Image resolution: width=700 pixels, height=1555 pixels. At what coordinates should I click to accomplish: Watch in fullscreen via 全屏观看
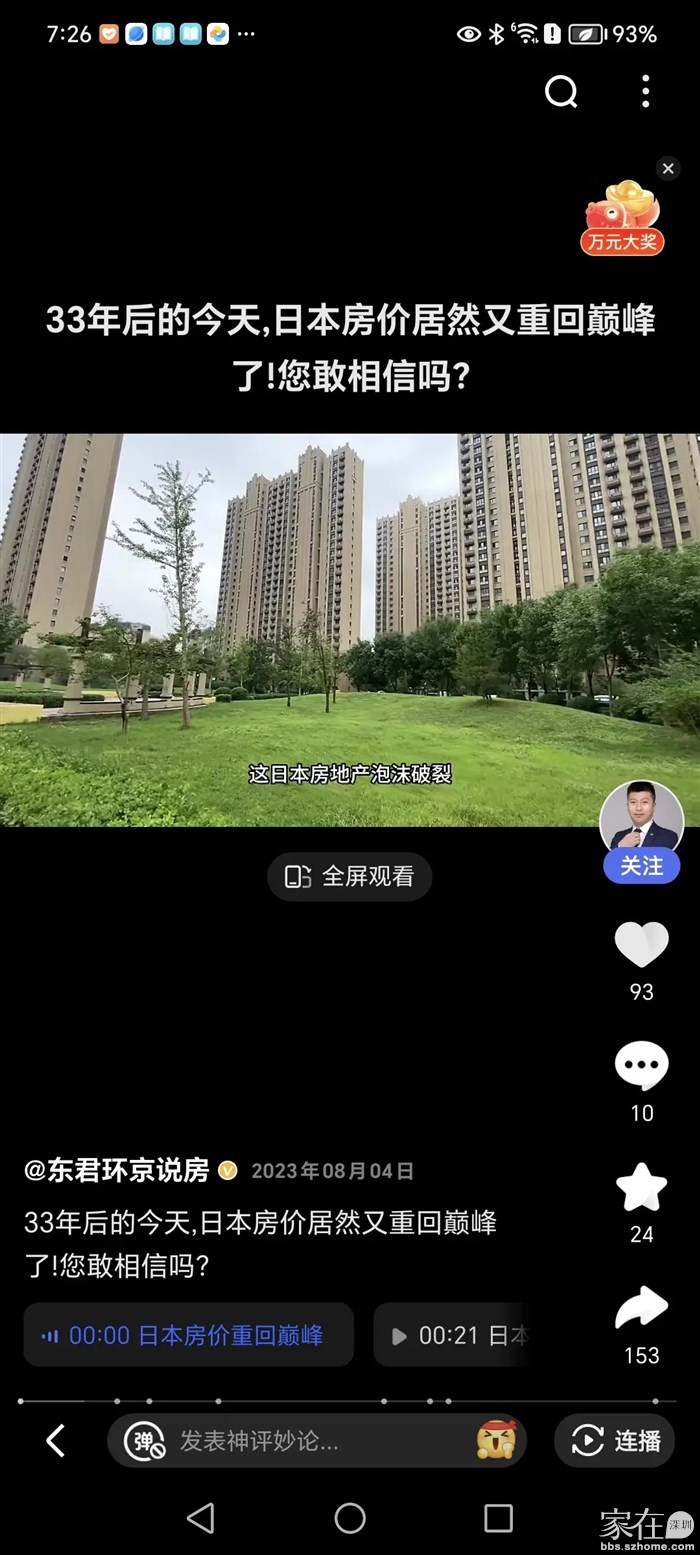(x=350, y=877)
